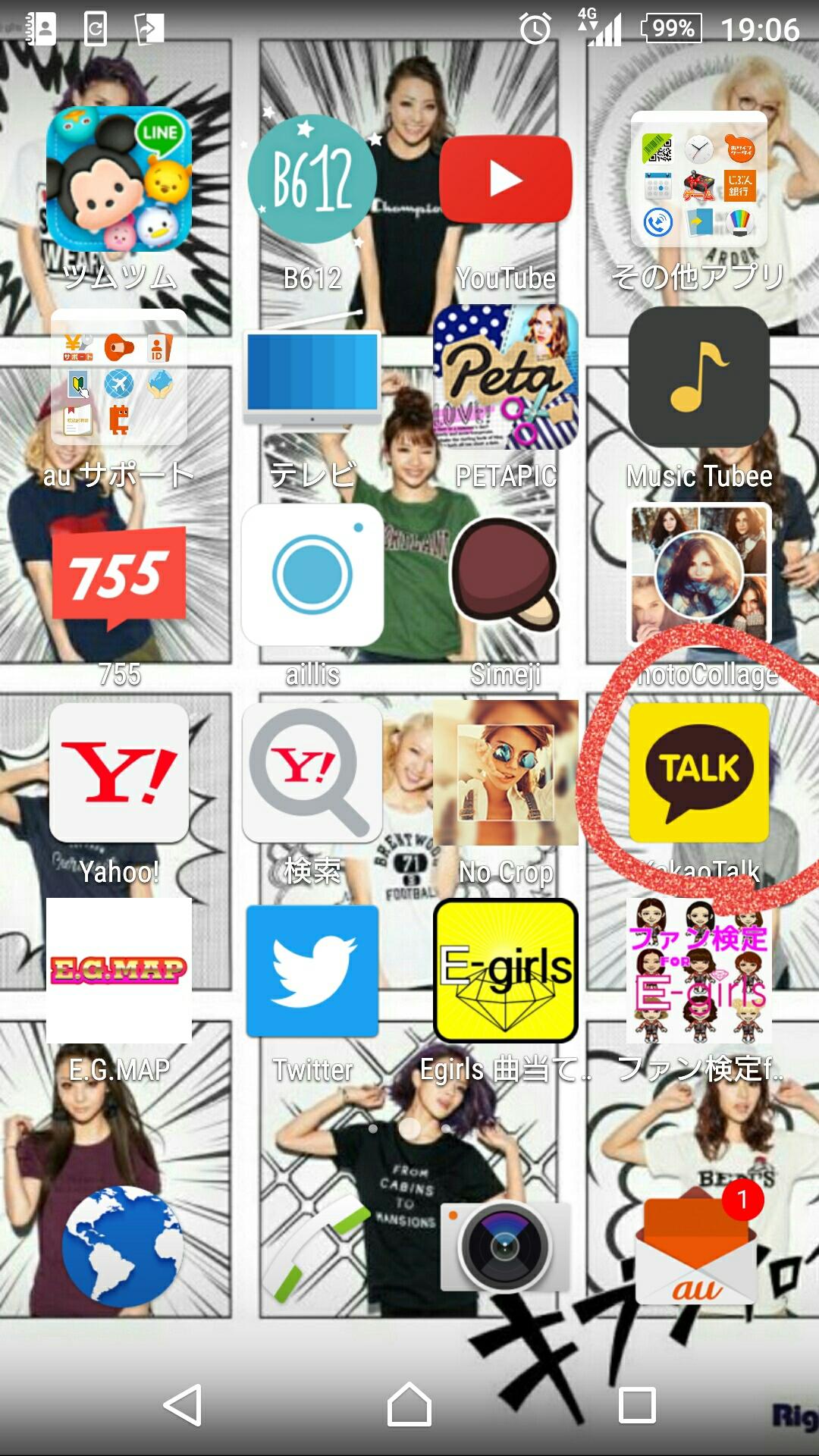This screenshot has height=1456, width=819.
Task: Launch the テレビ app
Action: [312, 377]
